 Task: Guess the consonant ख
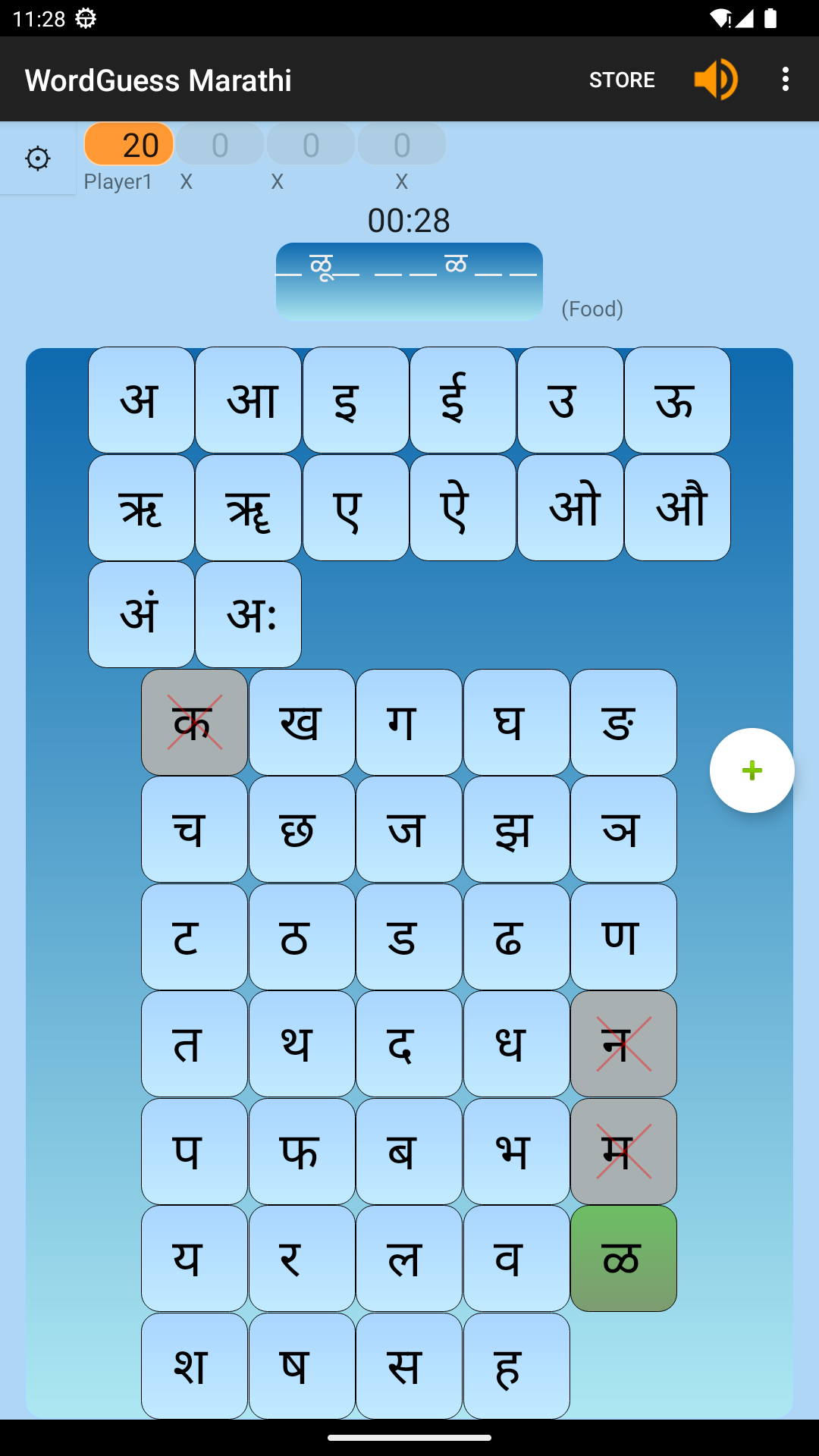pyautogui.click(x=303, y=723)
